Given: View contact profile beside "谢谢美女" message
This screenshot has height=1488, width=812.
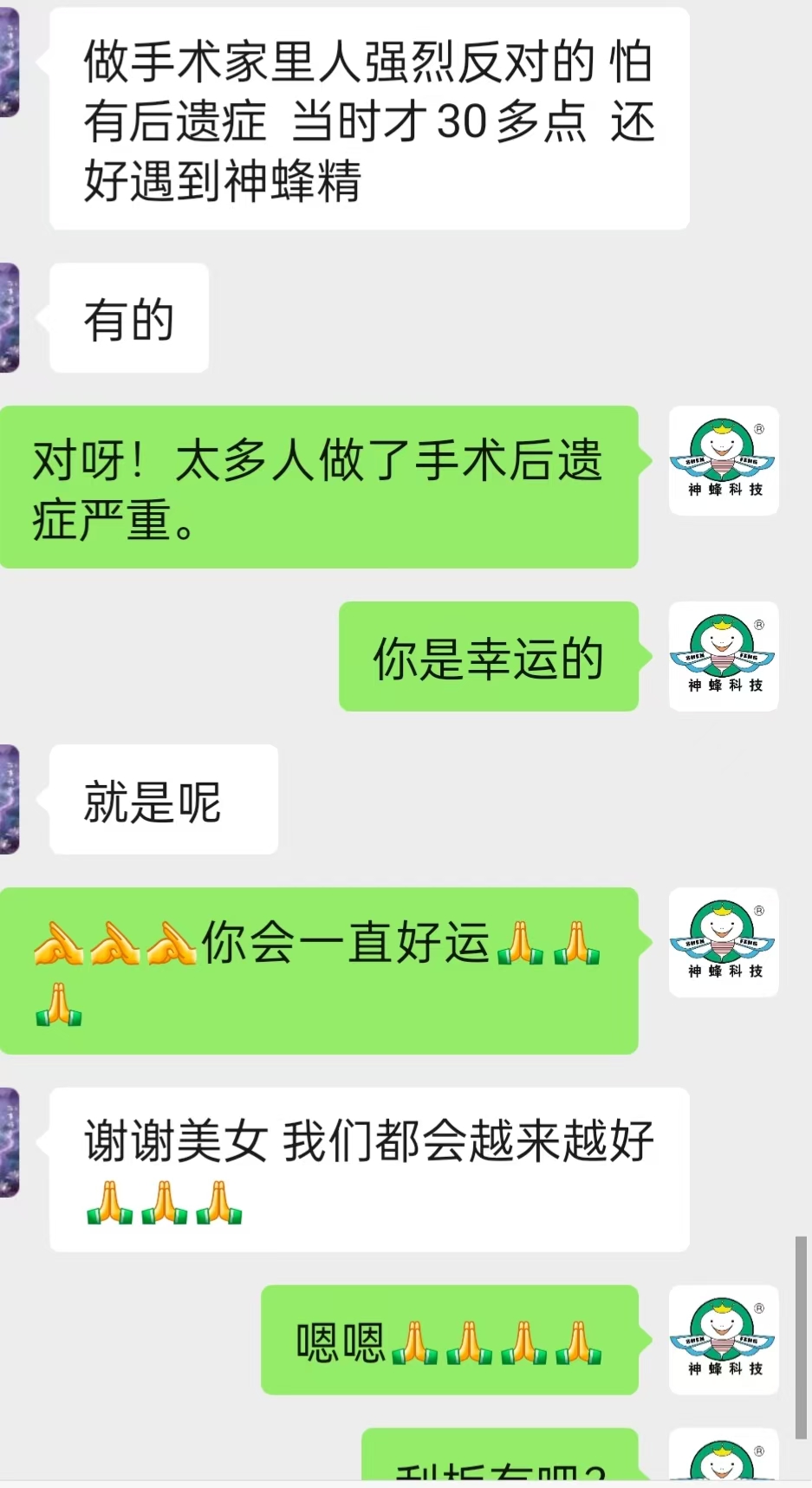Looking at the screenshot, I should point(9,1142).
